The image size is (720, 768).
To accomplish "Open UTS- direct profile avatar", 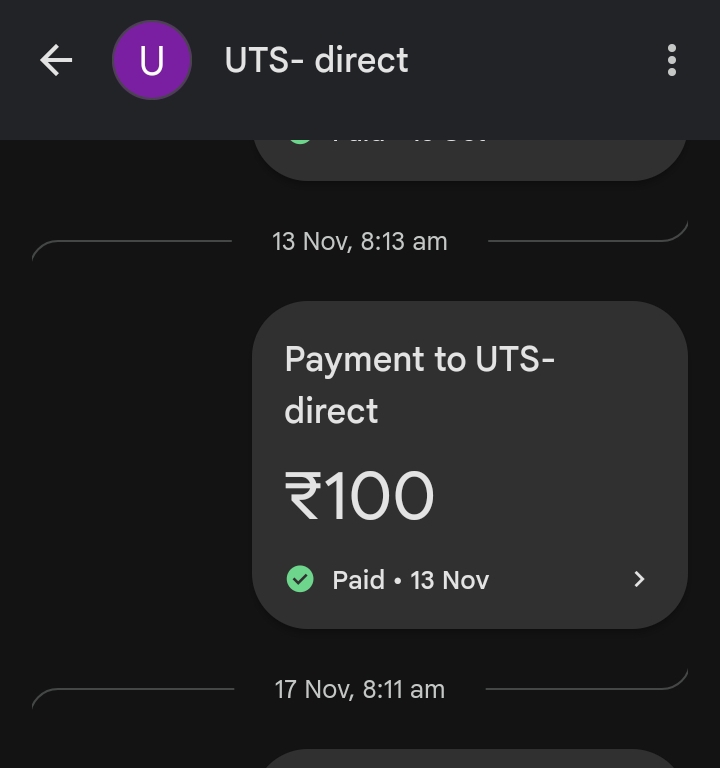I will click(x=151, y=61).
